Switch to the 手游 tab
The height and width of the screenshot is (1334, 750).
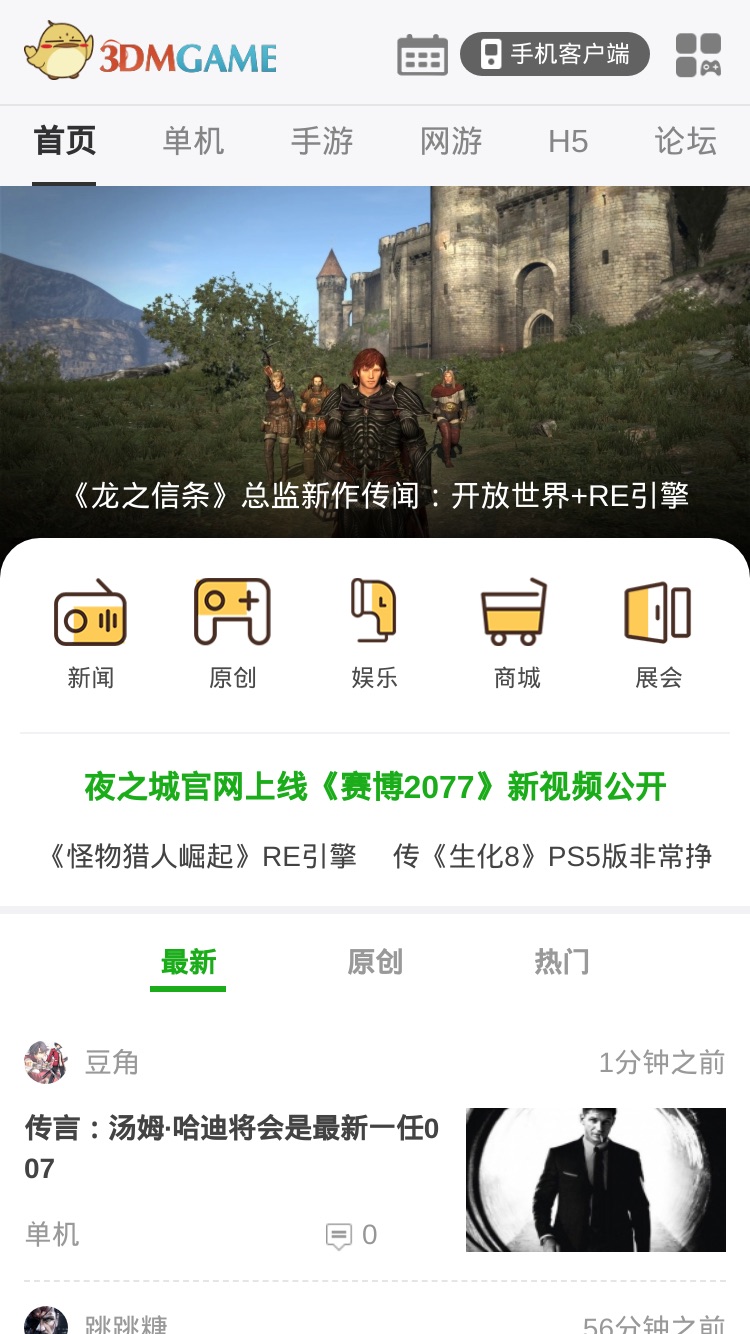click(322, 141)
